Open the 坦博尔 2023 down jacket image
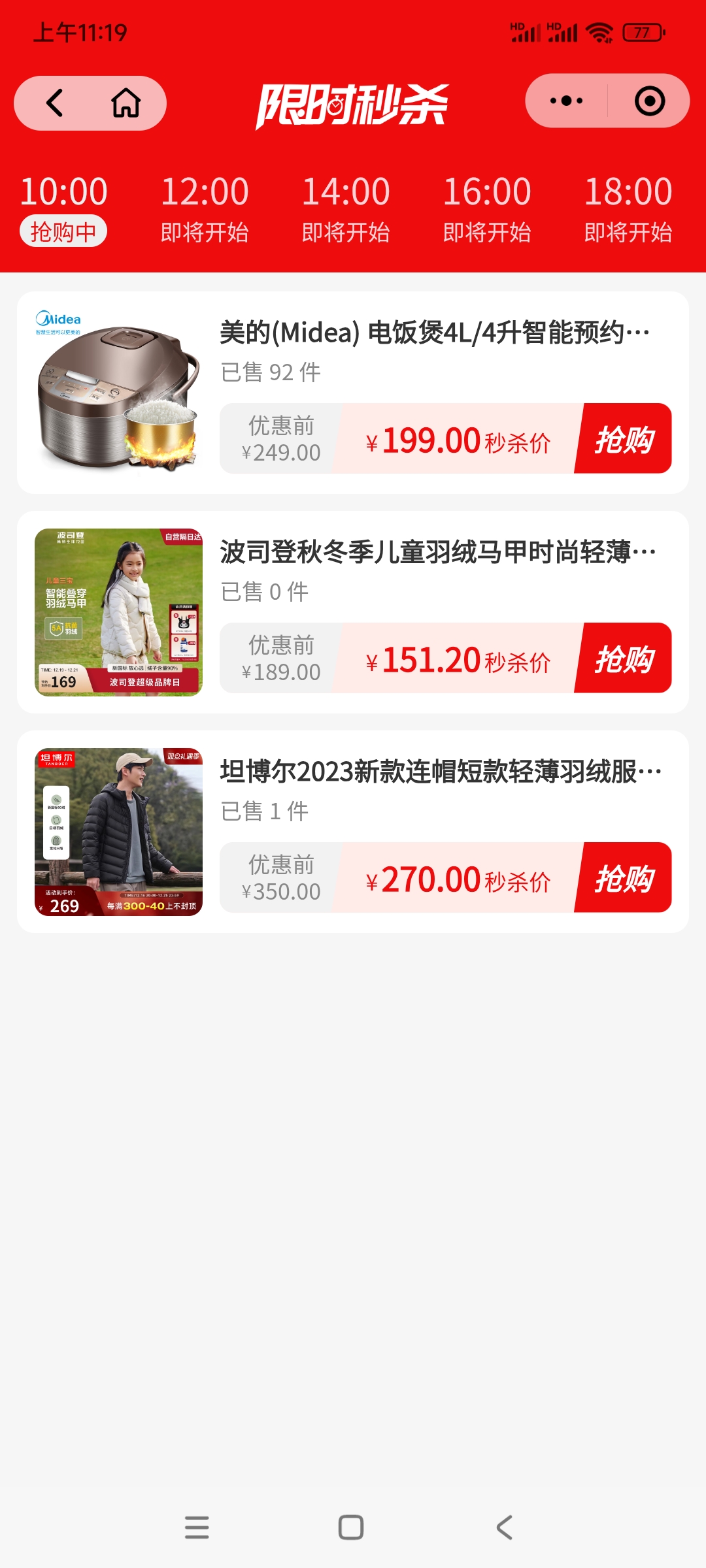This screenshot has width=706, height=1568. (x=118, y=832)
